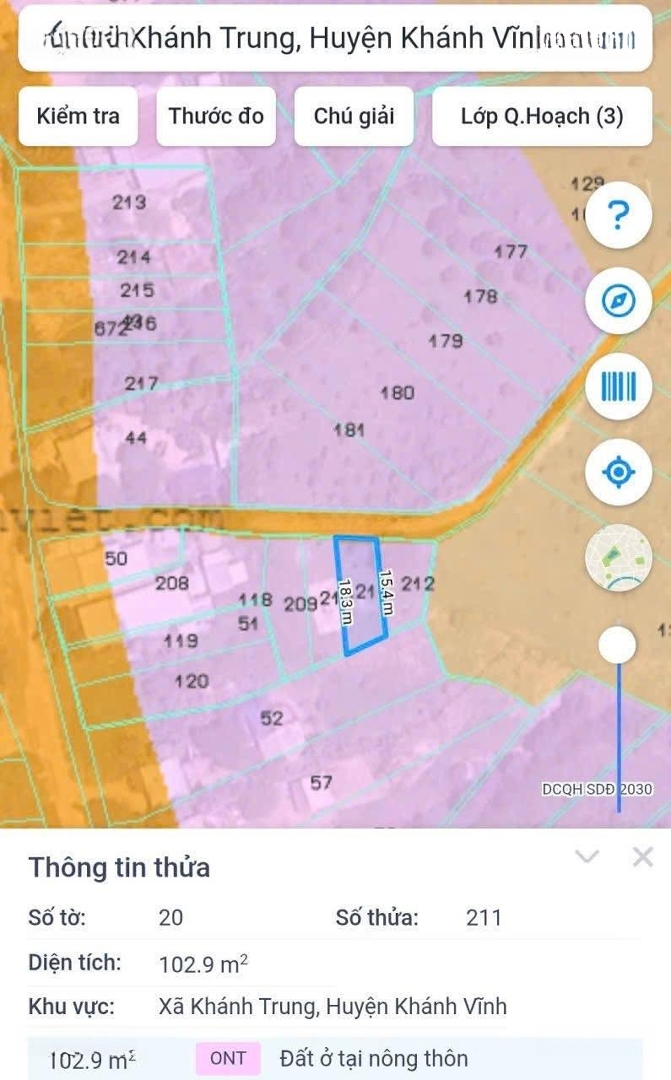Open the Kiểm tra check tool

78,116
